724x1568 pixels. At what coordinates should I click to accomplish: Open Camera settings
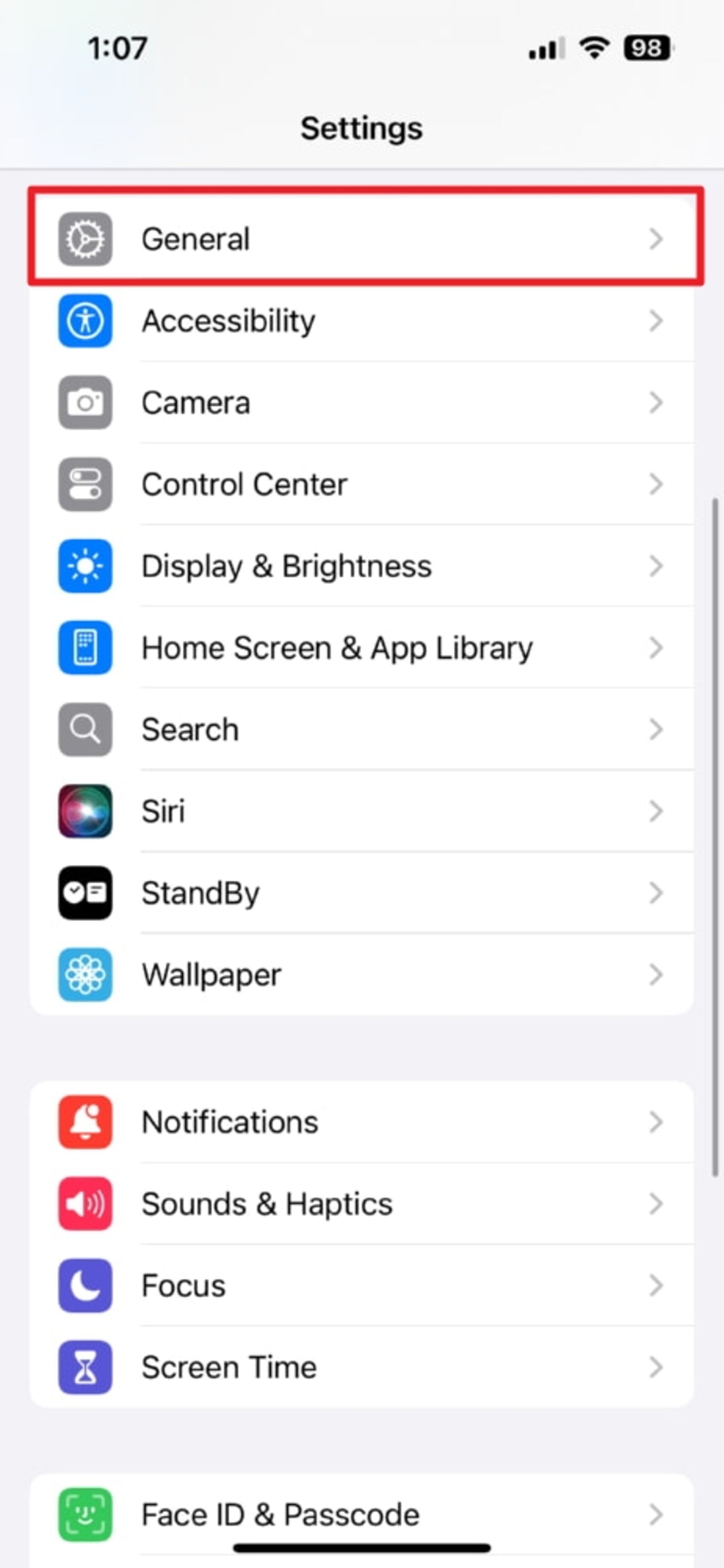click(362, 402)
